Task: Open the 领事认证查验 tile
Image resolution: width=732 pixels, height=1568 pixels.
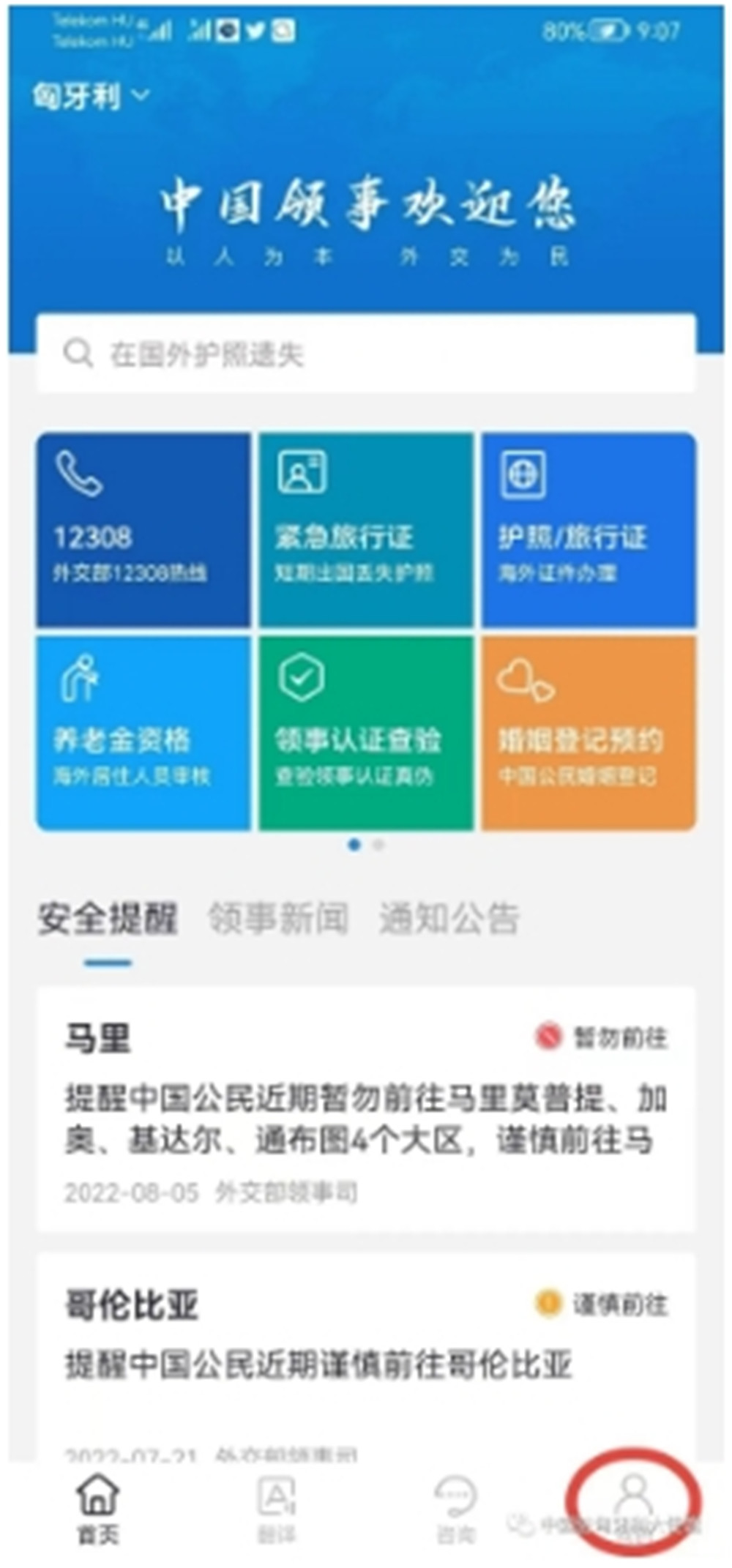Action: click(x=366, y=733)
